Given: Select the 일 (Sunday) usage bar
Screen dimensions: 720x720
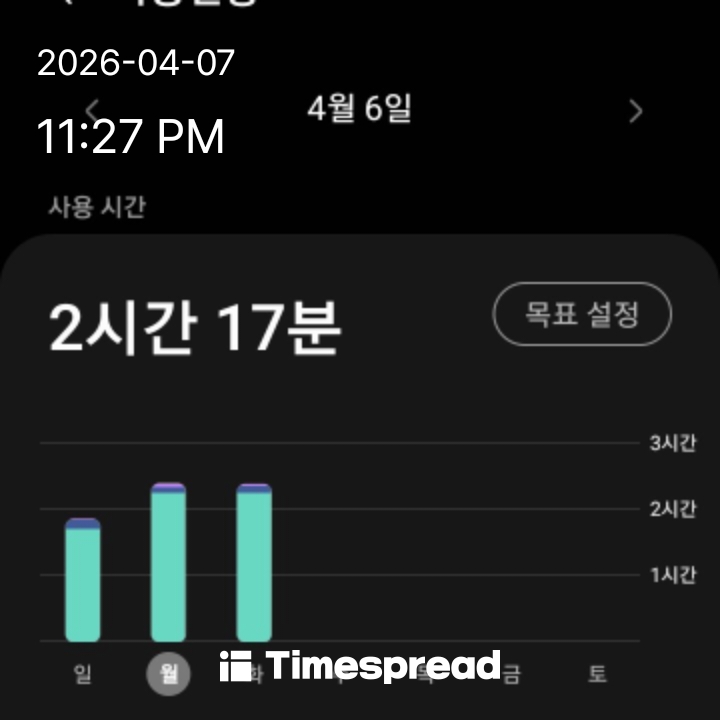Looking at the screenshot, I should click(82, 580).
